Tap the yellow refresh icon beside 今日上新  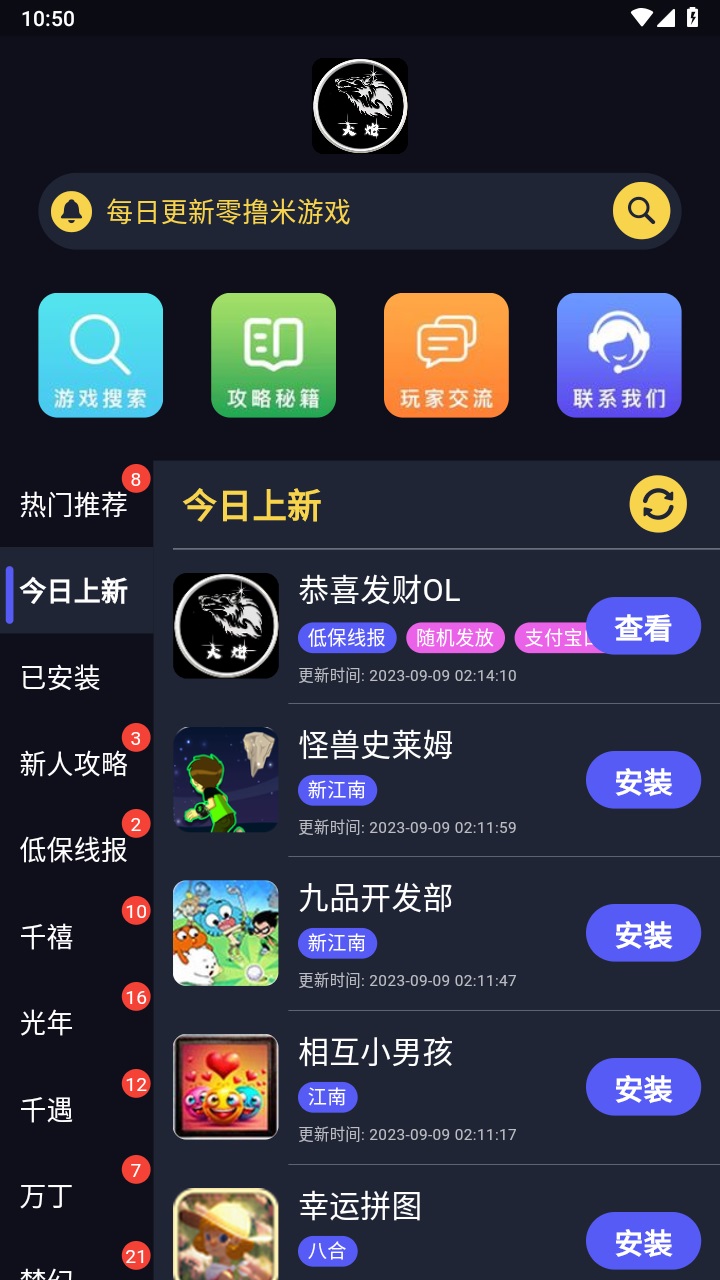(658, 505)
